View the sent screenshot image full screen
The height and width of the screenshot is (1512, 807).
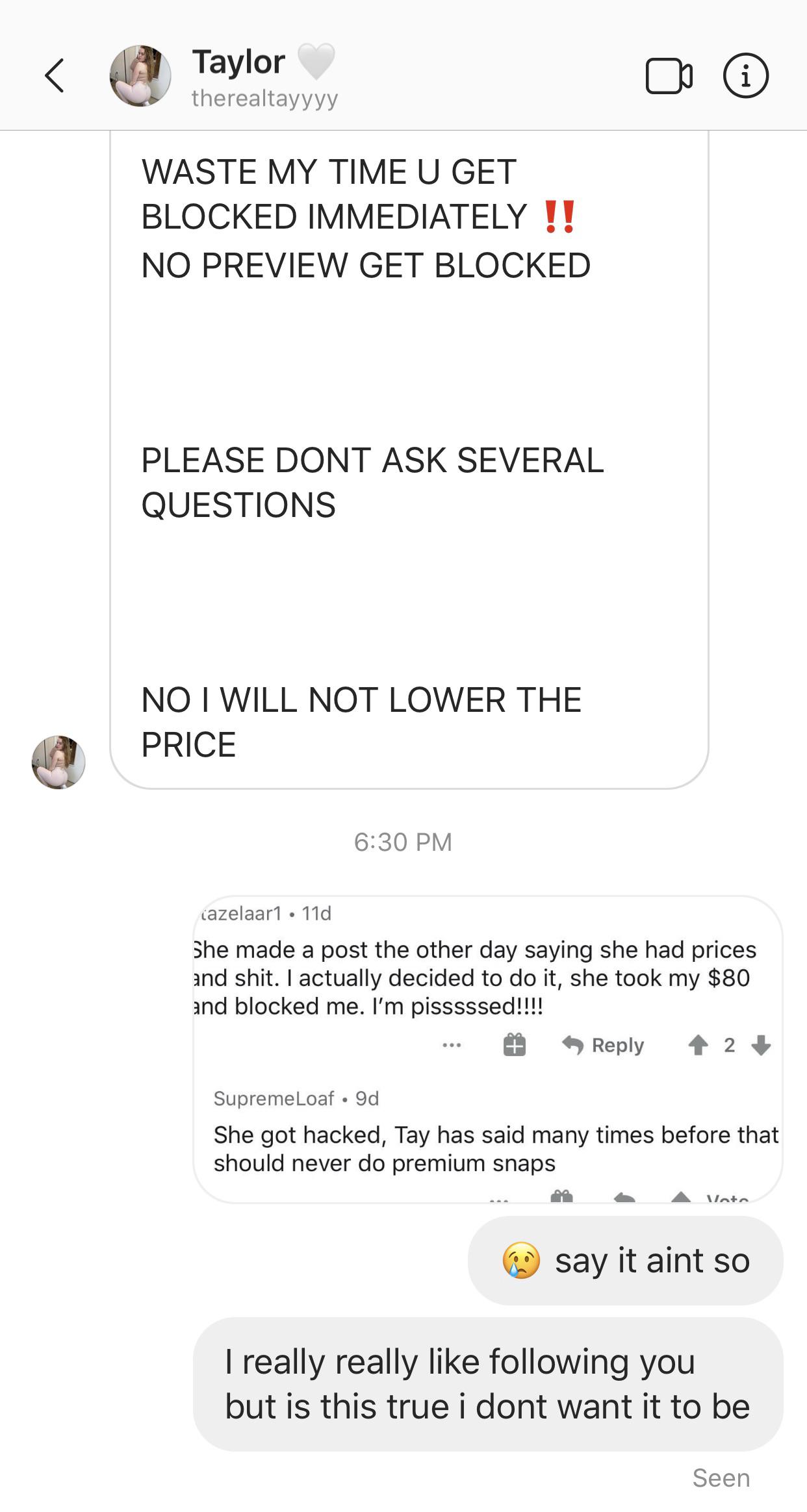(487, 1049)
